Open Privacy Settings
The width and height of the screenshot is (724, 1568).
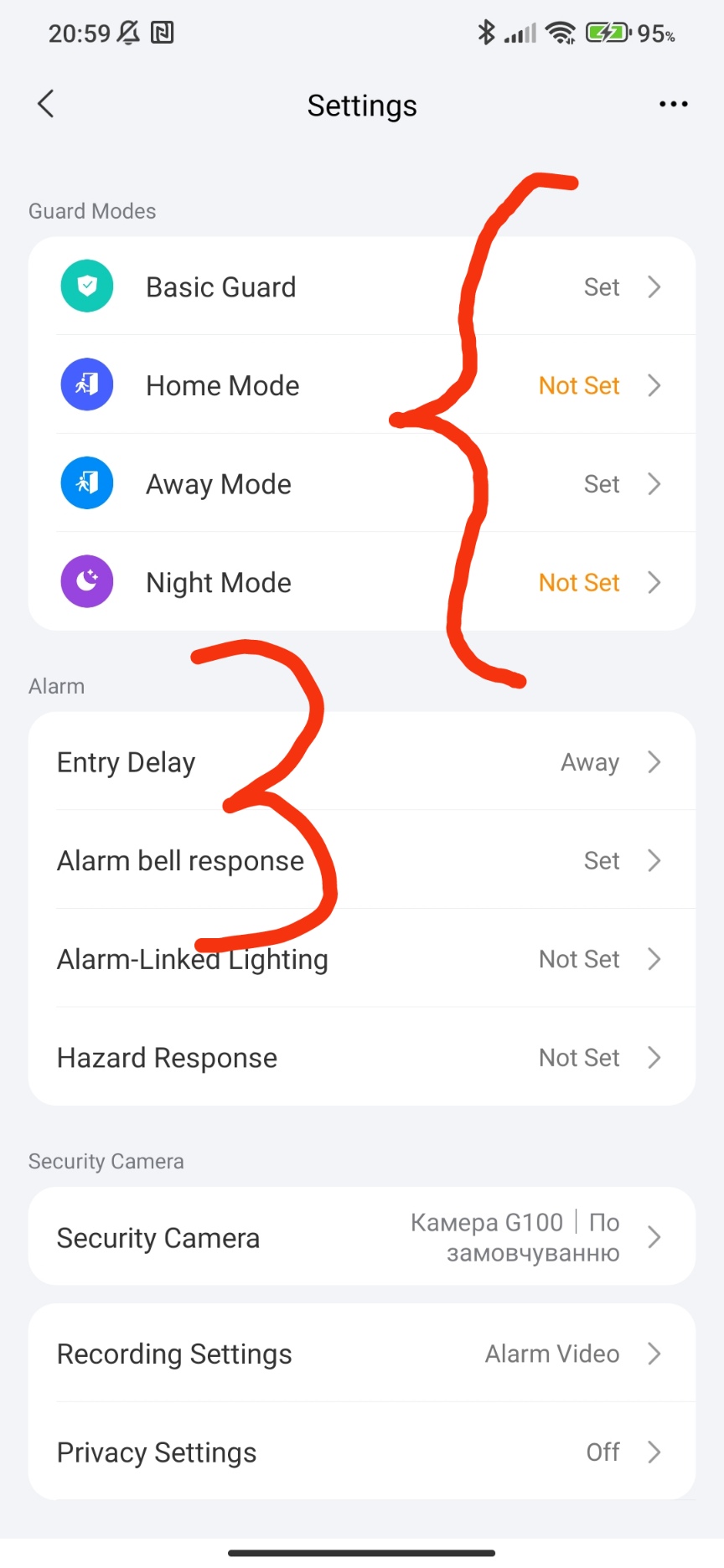(362, 1452)
